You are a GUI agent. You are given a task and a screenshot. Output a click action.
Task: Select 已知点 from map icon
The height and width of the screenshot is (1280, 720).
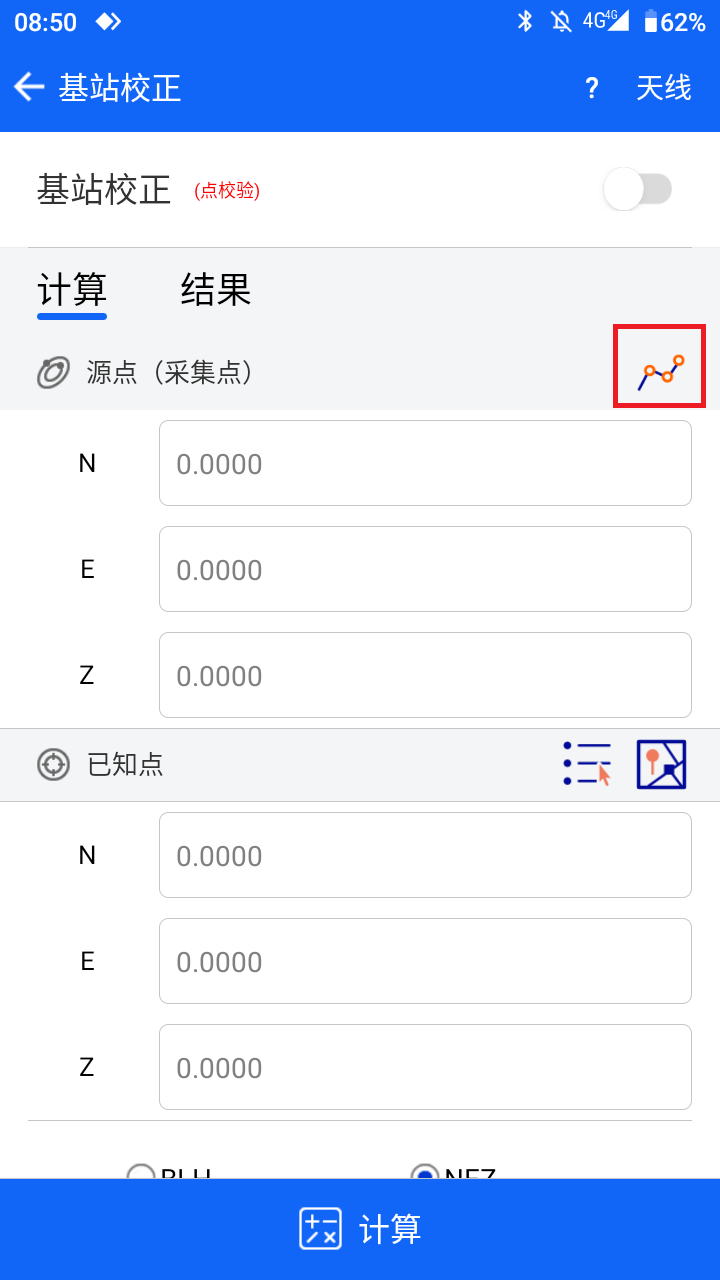pyautogui.click(x=662, y=764)
